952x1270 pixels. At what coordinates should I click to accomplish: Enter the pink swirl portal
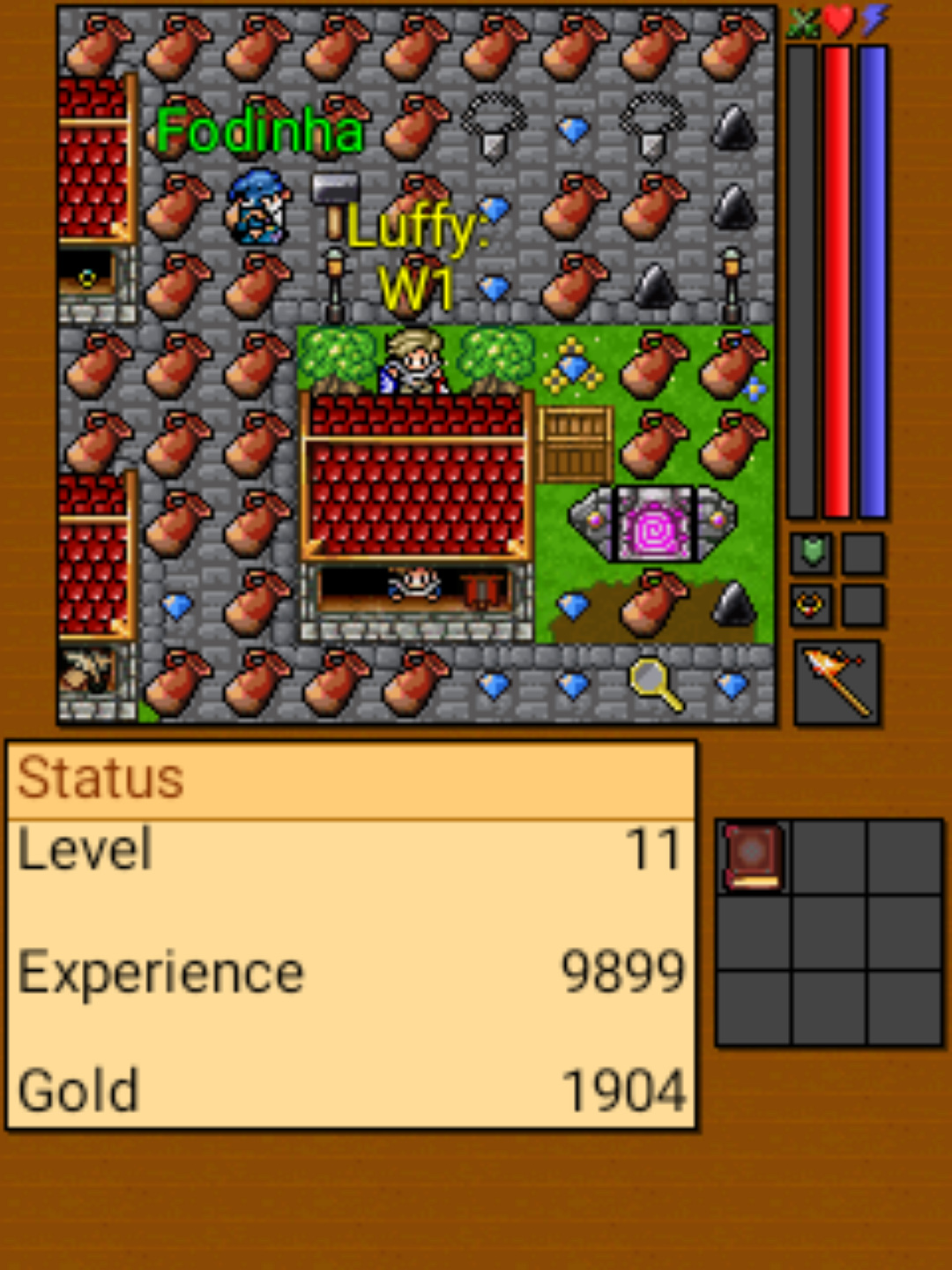coord(653,527)
